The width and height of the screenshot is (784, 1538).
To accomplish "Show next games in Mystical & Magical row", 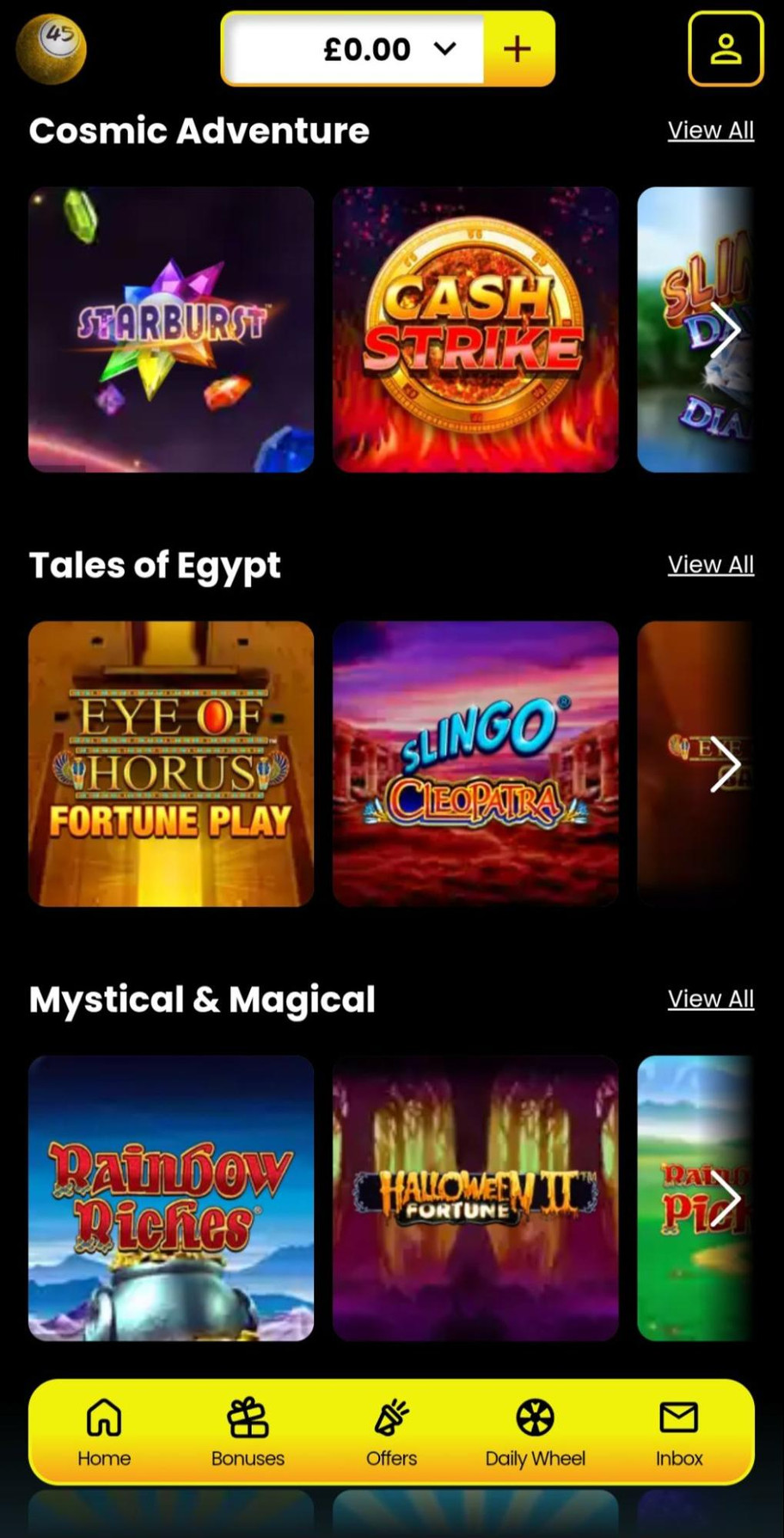I will 725,1198.
